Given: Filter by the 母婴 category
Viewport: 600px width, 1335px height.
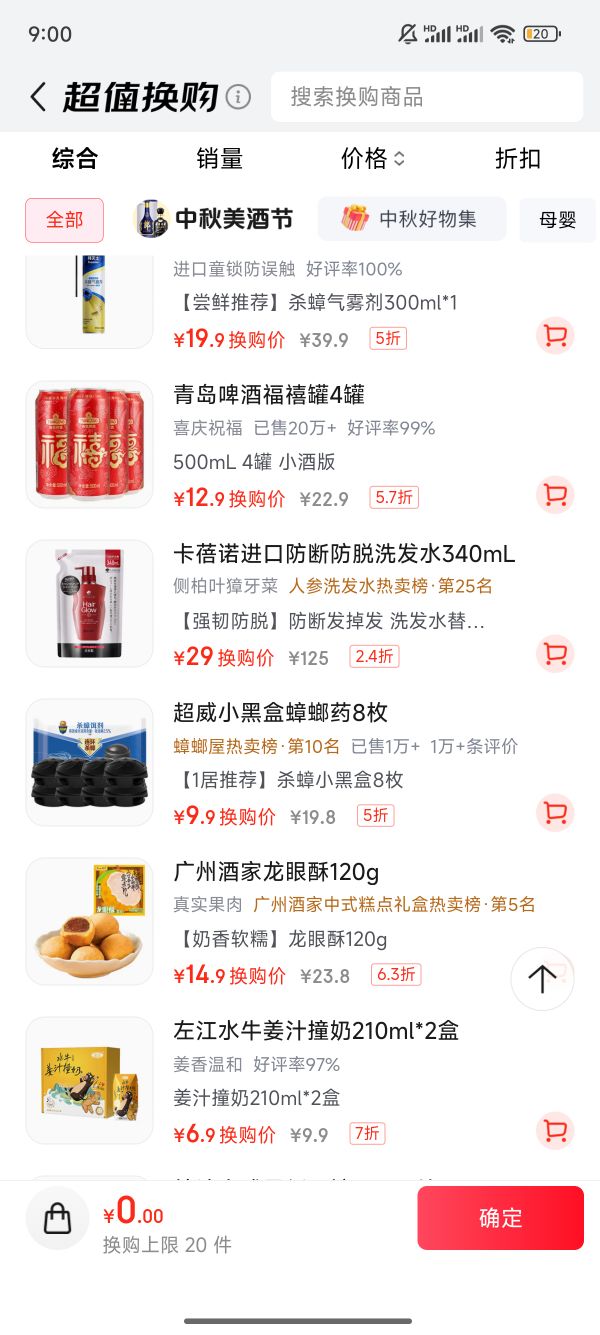Looking at the screenshot, I should (557, 219).
